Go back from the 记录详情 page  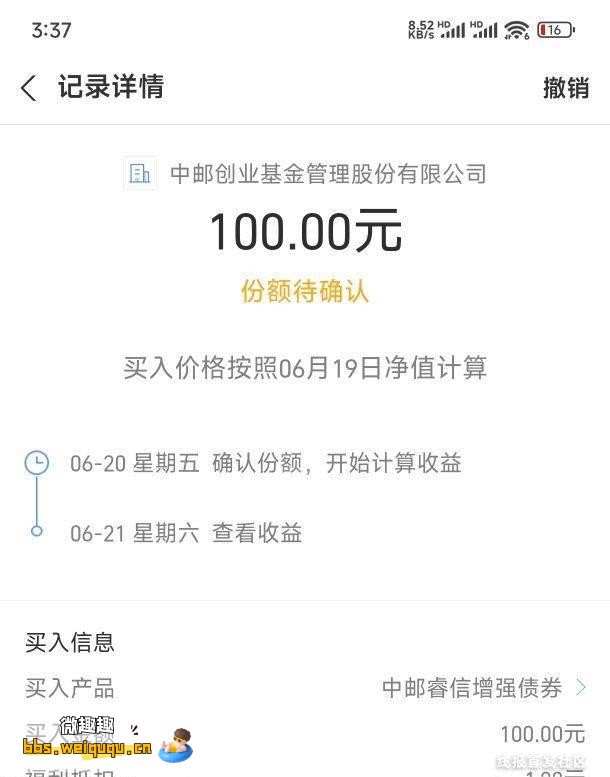[x=28, y=88]
